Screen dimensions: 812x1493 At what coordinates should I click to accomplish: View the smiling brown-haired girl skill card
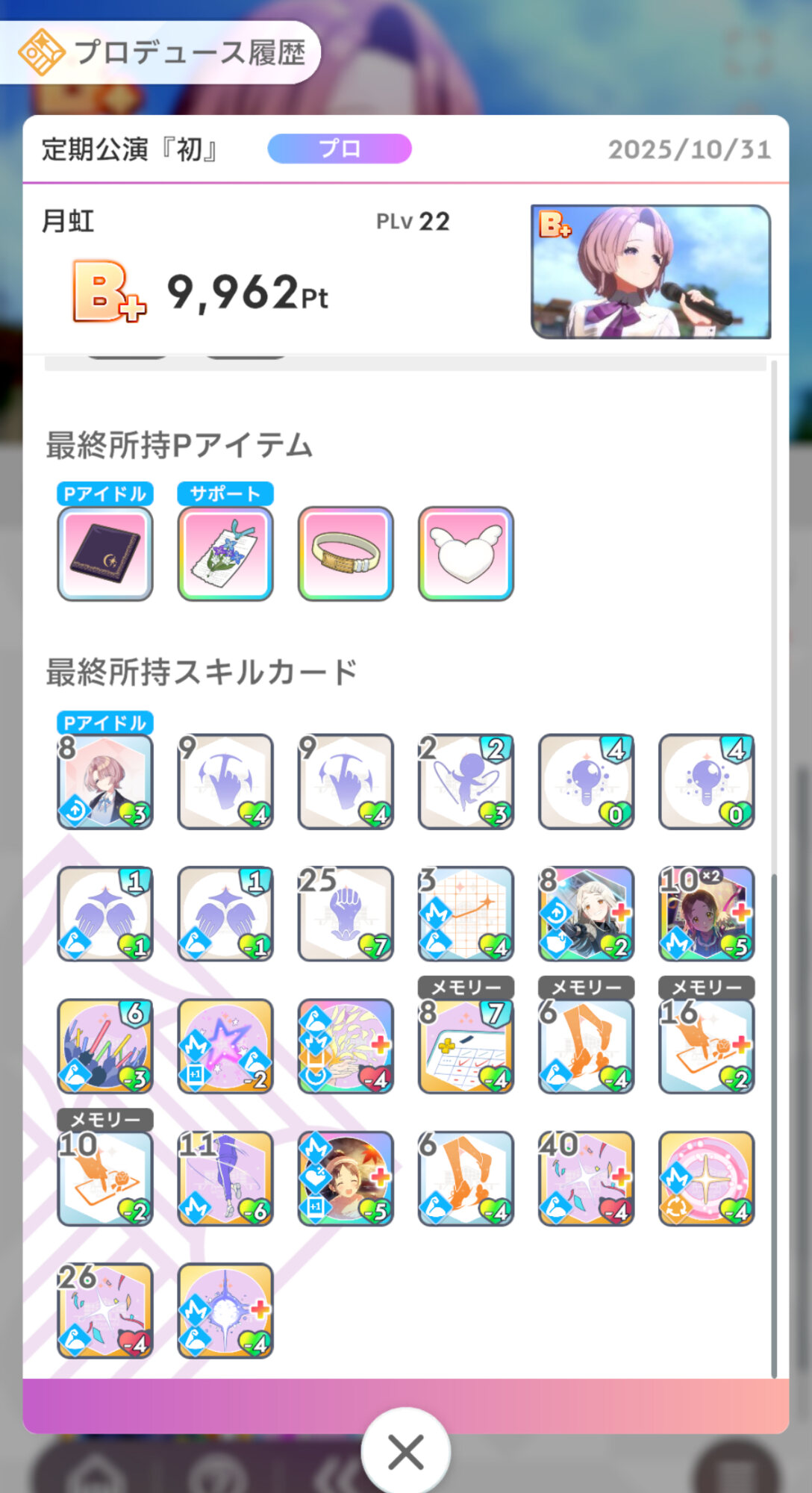tap(346, 1178)
